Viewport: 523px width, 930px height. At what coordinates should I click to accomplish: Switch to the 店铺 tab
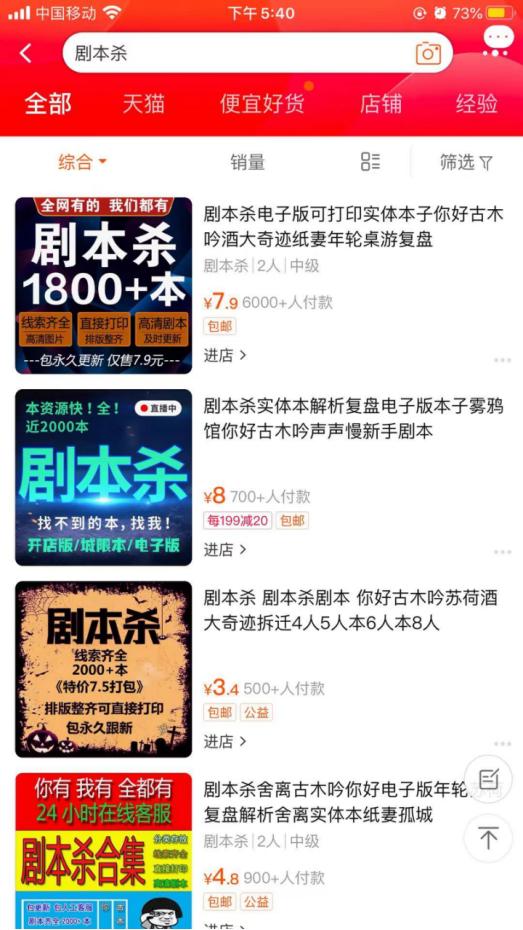point(381,104)
